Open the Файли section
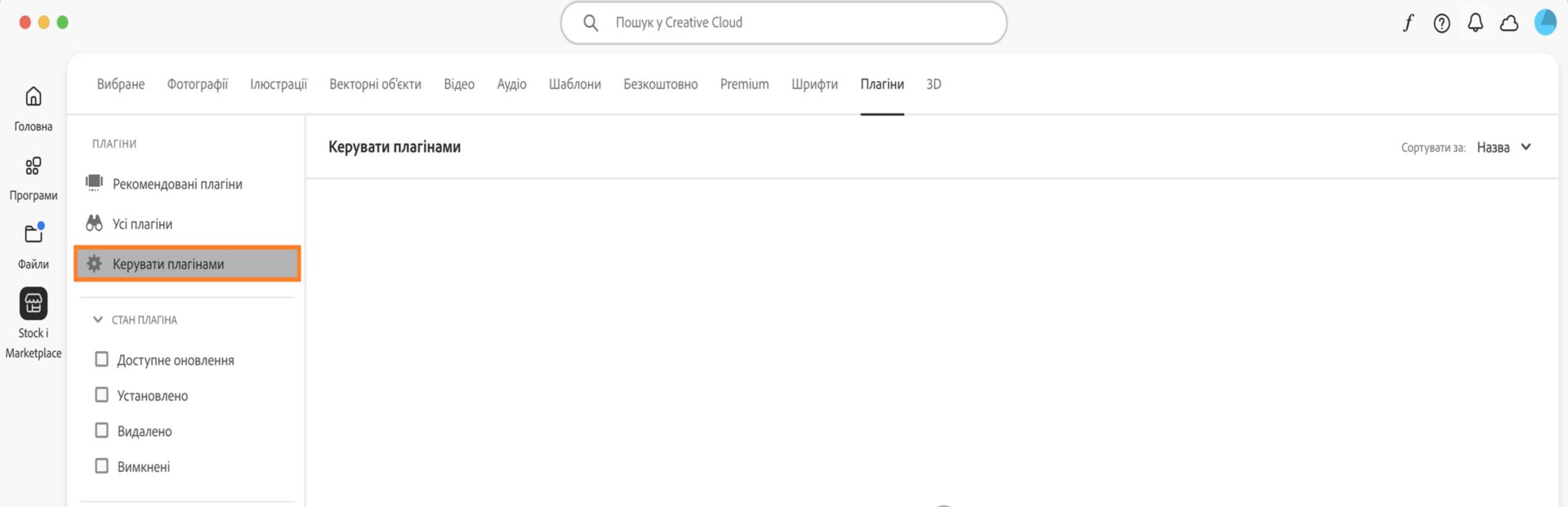Viewport: 1568px width, 507px height. (33, 246)
